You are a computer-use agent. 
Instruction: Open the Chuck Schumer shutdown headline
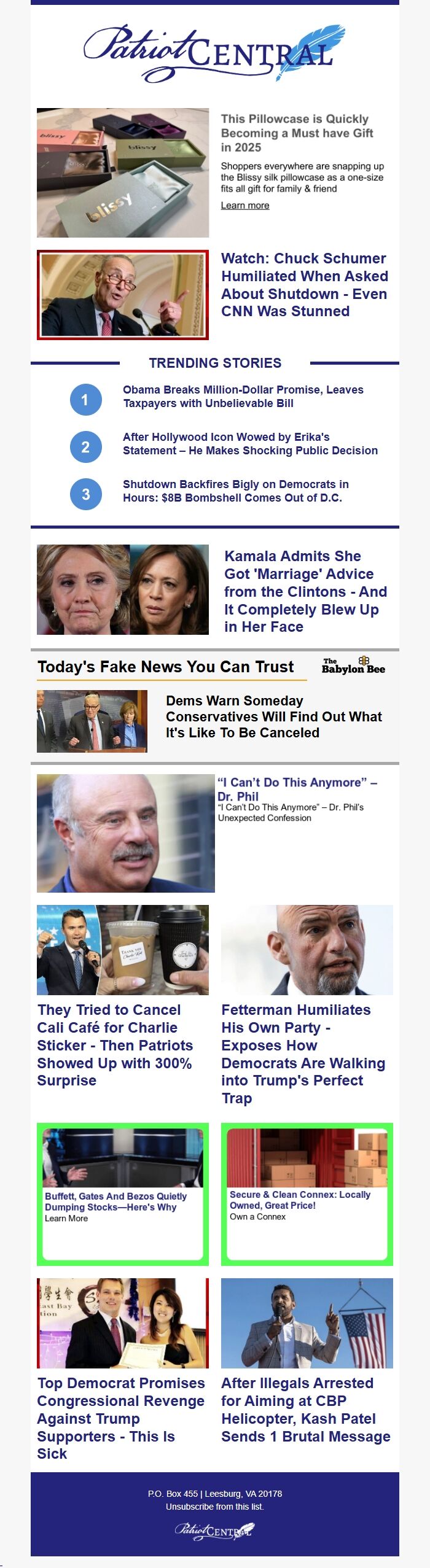(304, 285)
